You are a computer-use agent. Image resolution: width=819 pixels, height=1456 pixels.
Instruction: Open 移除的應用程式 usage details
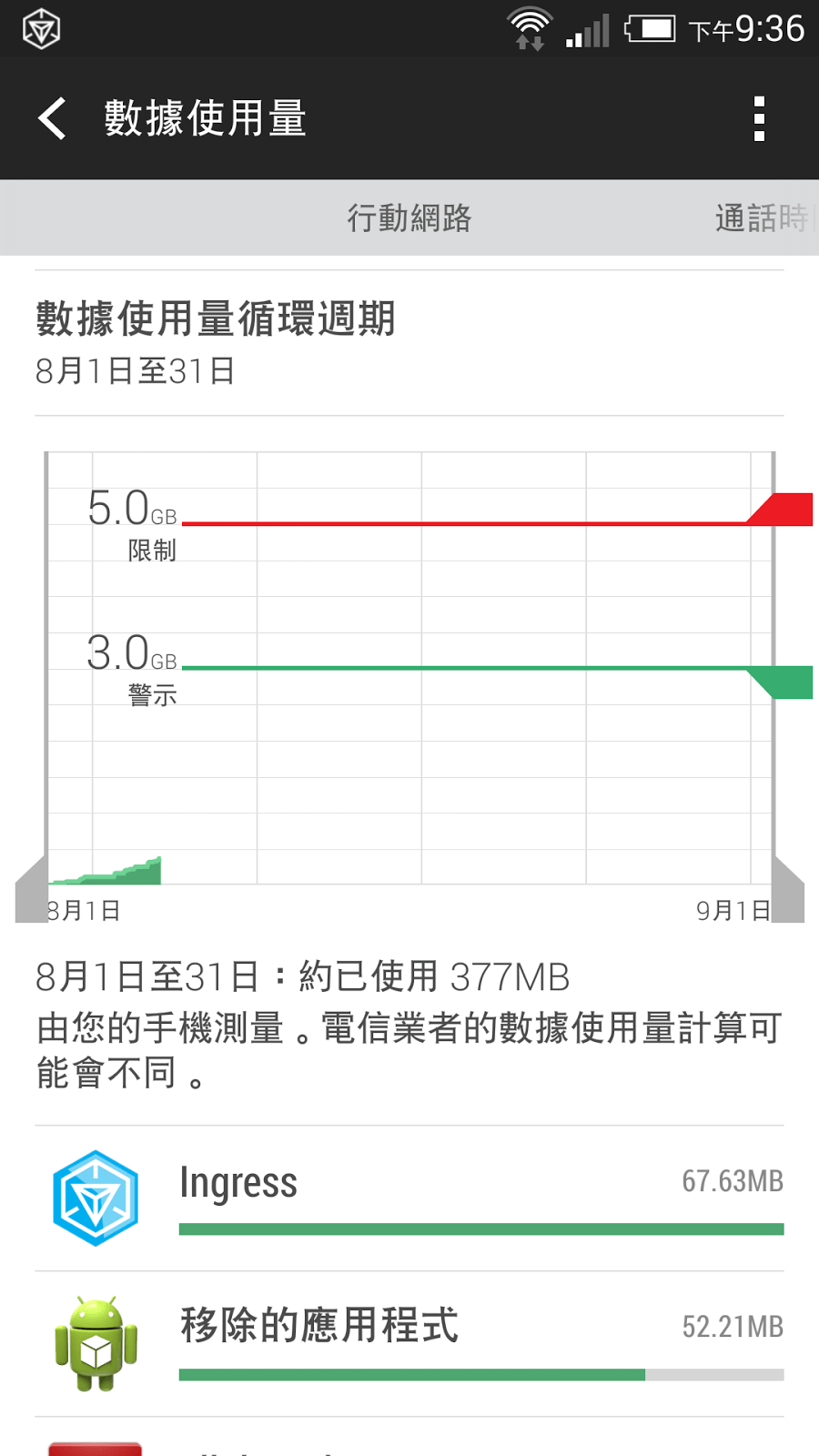[409, 1344]
